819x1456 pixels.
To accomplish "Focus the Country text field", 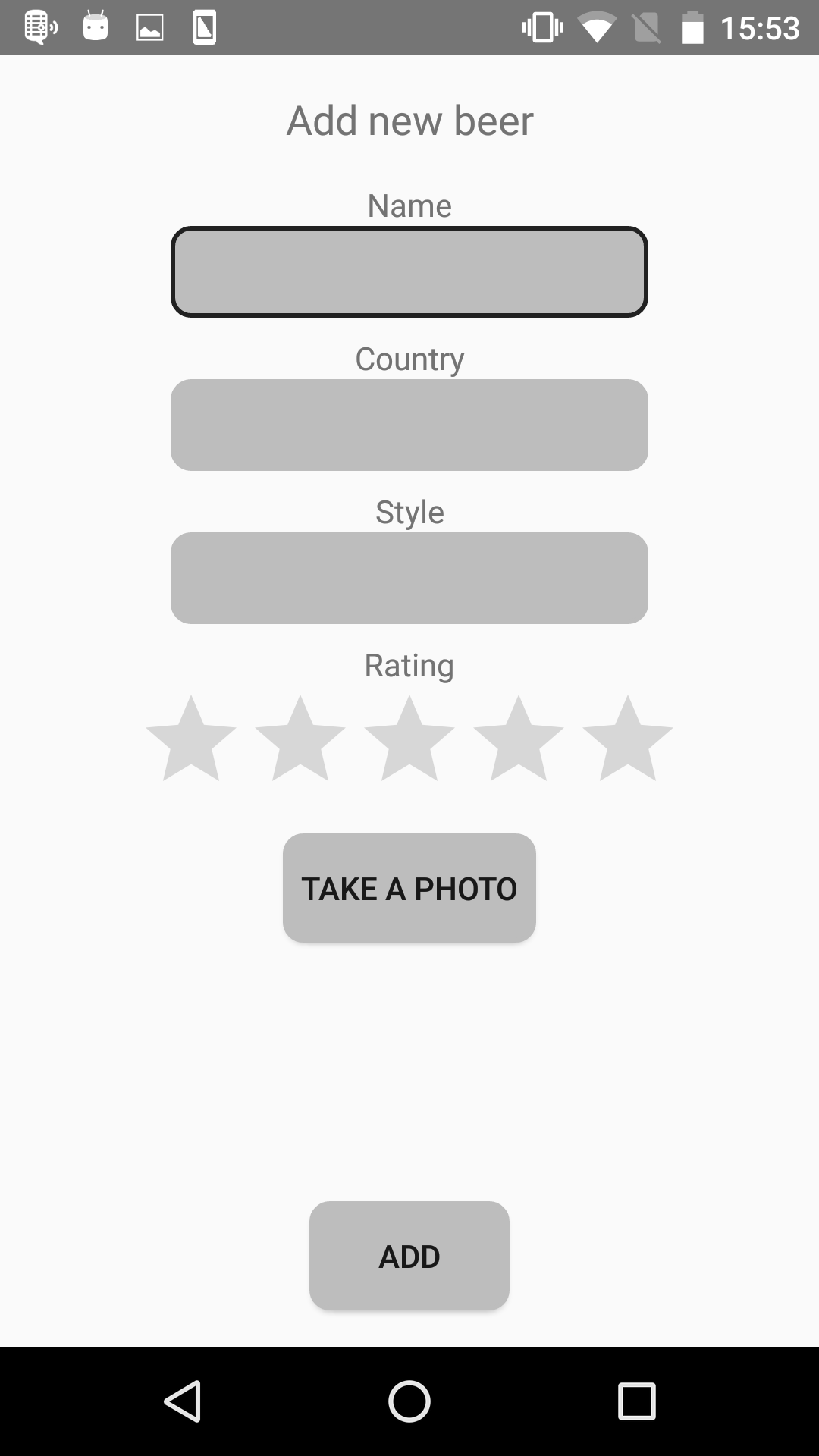I will (x=409, y=425).
